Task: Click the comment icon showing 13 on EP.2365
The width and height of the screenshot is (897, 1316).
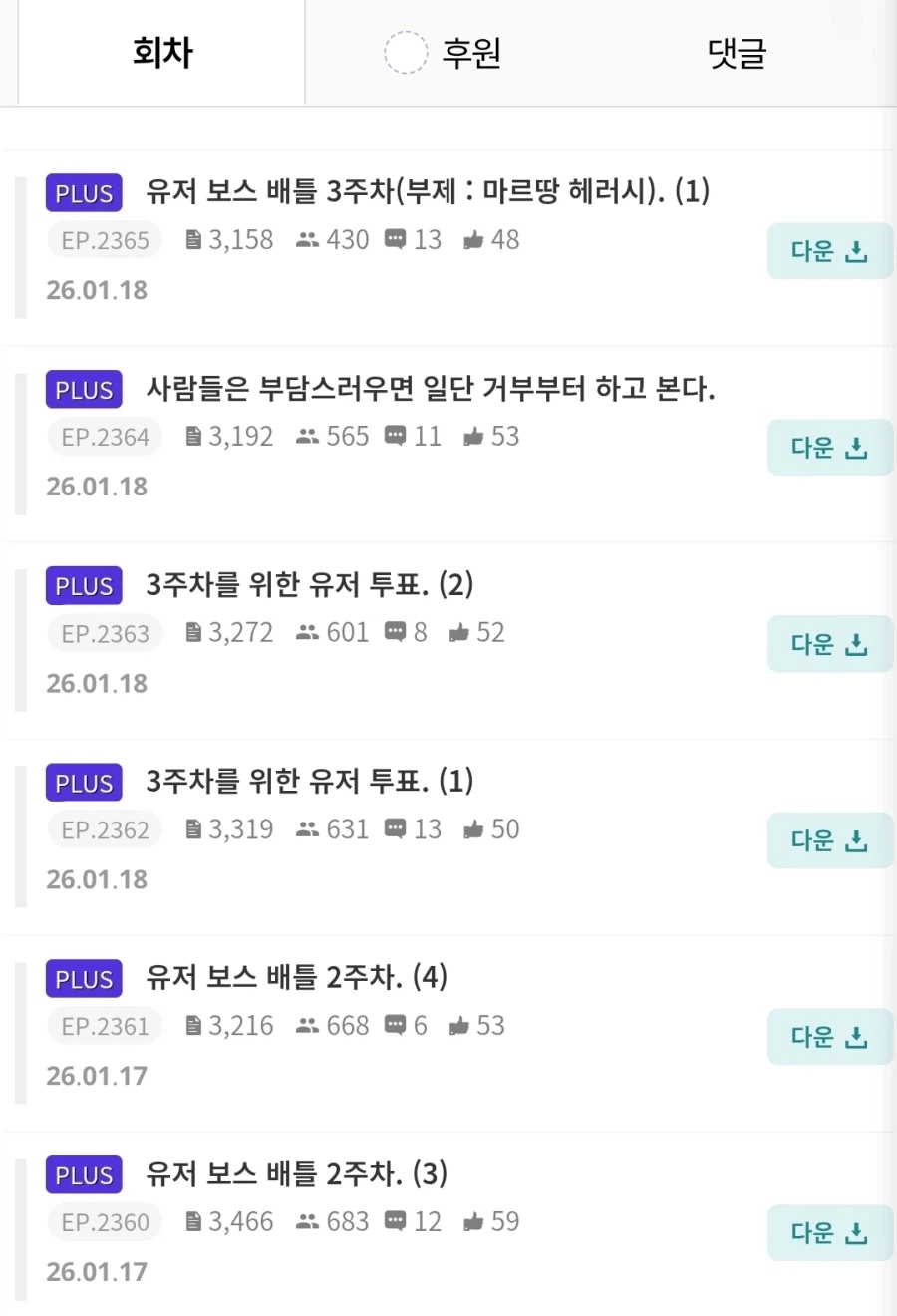Action: click(x=397, y=239)
